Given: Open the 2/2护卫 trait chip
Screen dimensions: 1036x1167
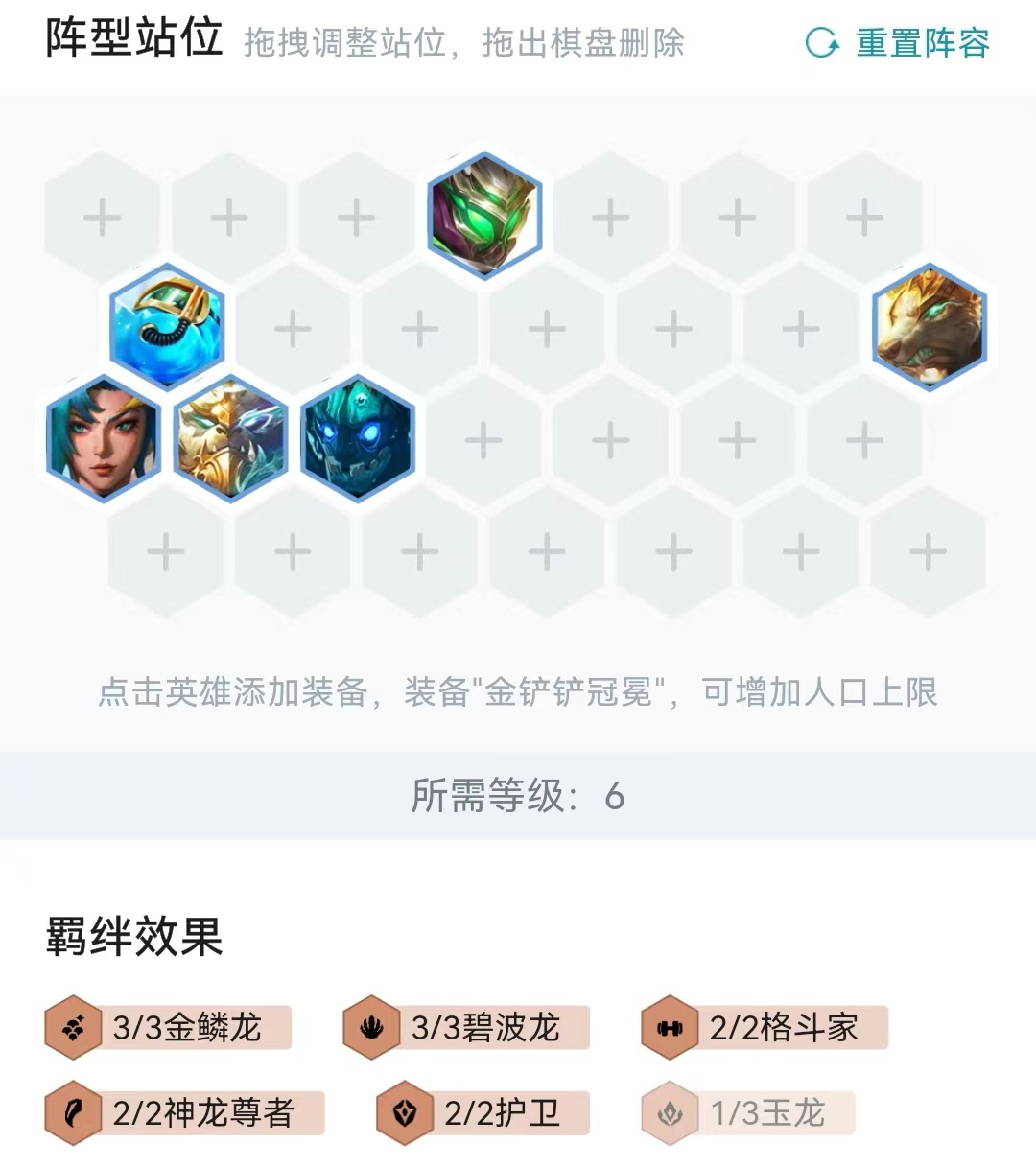Looking at the screenshot, I should [483, 1113].
